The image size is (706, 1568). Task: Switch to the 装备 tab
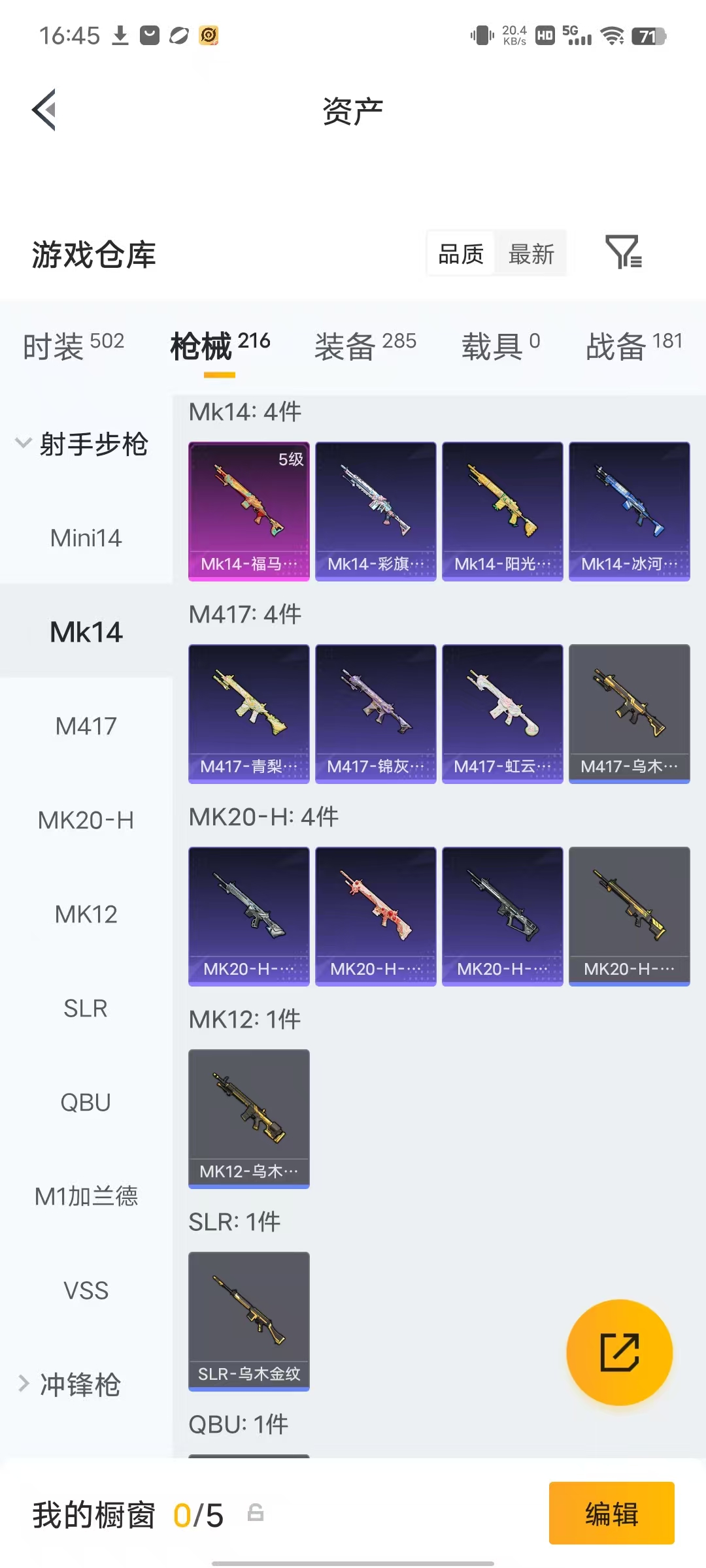pos(365,345)
